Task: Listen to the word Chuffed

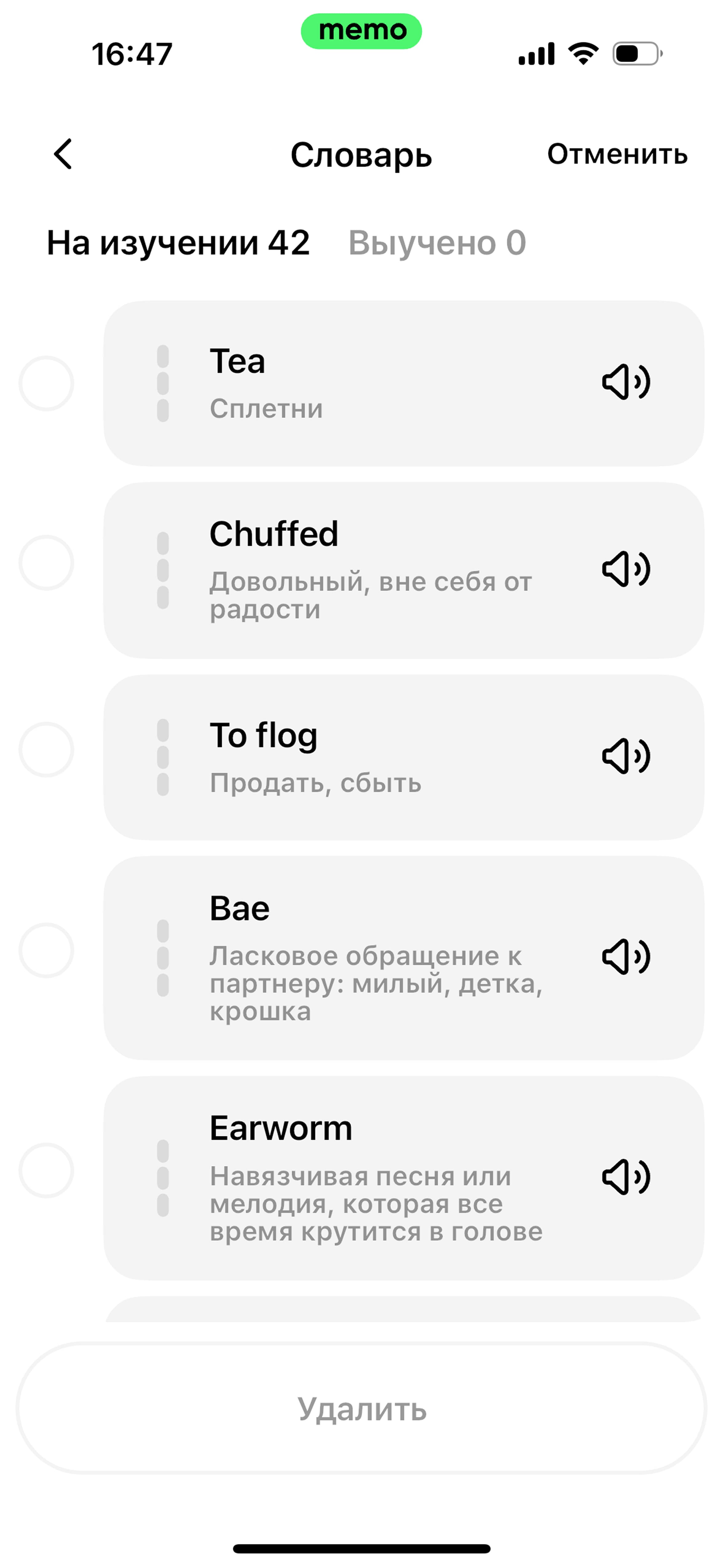Action: point(626,569)
